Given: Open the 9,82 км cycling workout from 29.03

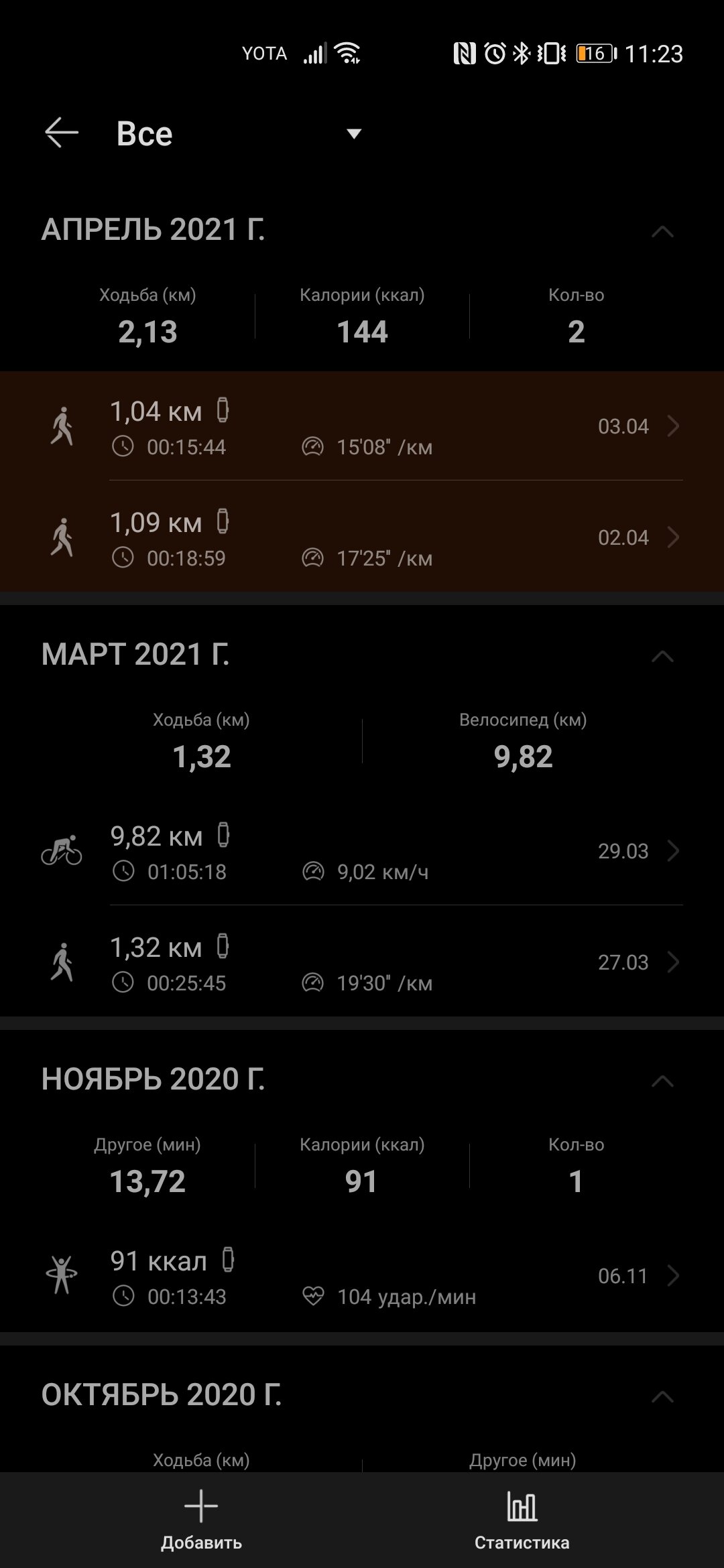Looking at the screenshot, I should pyautogui.click(x=362, y=851).
